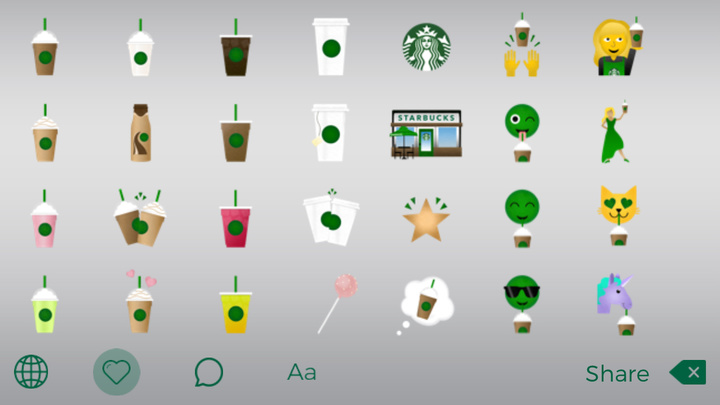Image resolution: width=720 pixels, height=405 pixels.
Task: Select the Starbucks siren logo sticker
Action: pyautogui.click(x=426, y=48)
